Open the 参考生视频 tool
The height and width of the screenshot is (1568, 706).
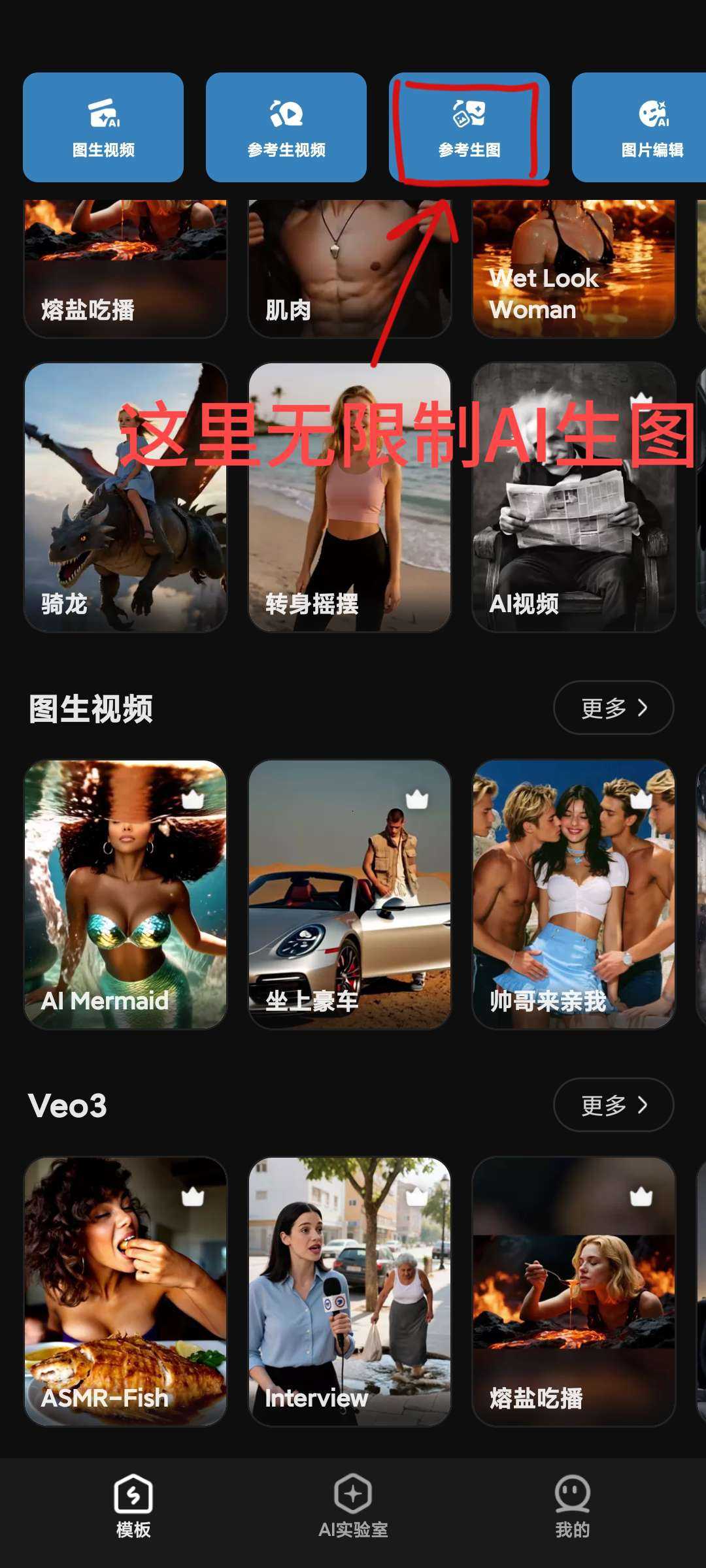(286, 127)
